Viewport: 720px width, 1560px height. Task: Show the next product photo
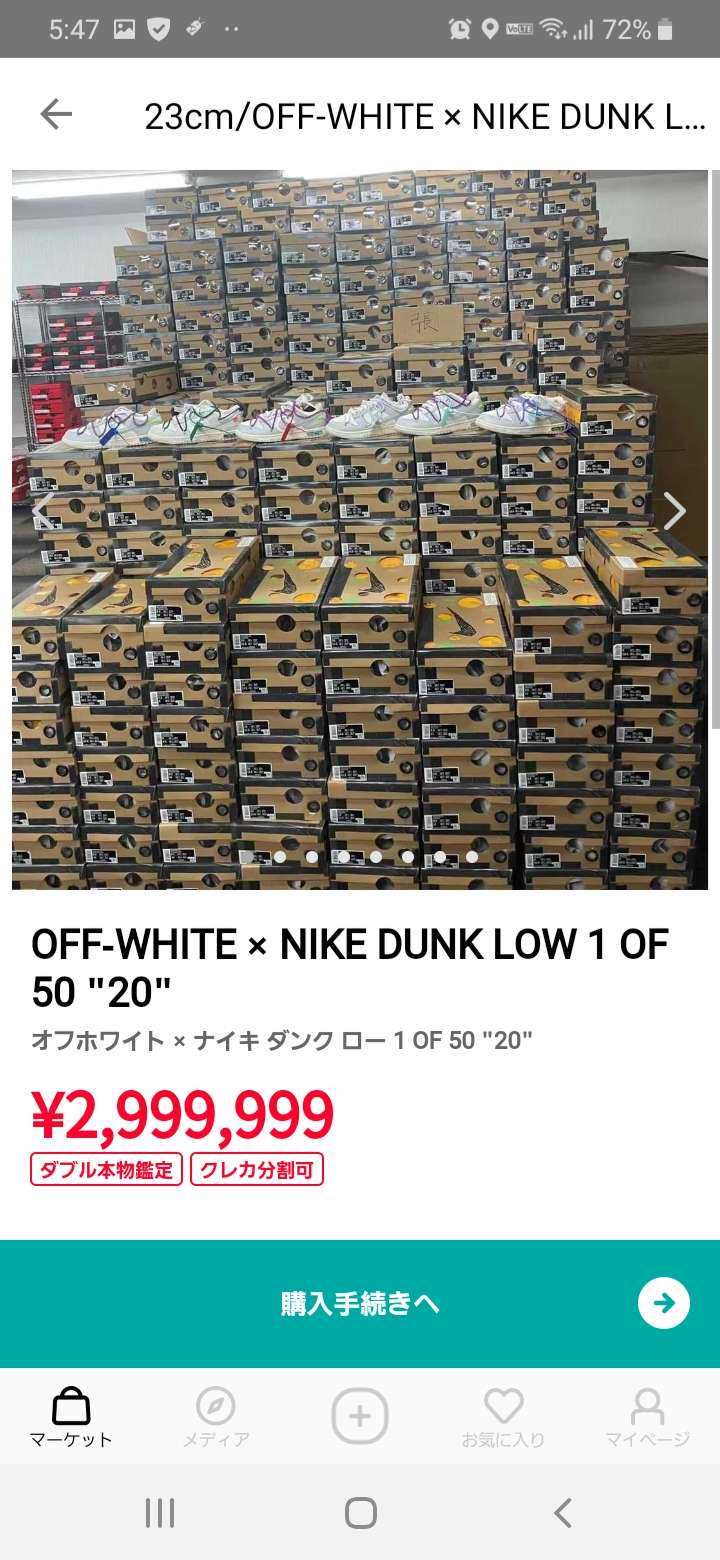[x=675, y=511]
